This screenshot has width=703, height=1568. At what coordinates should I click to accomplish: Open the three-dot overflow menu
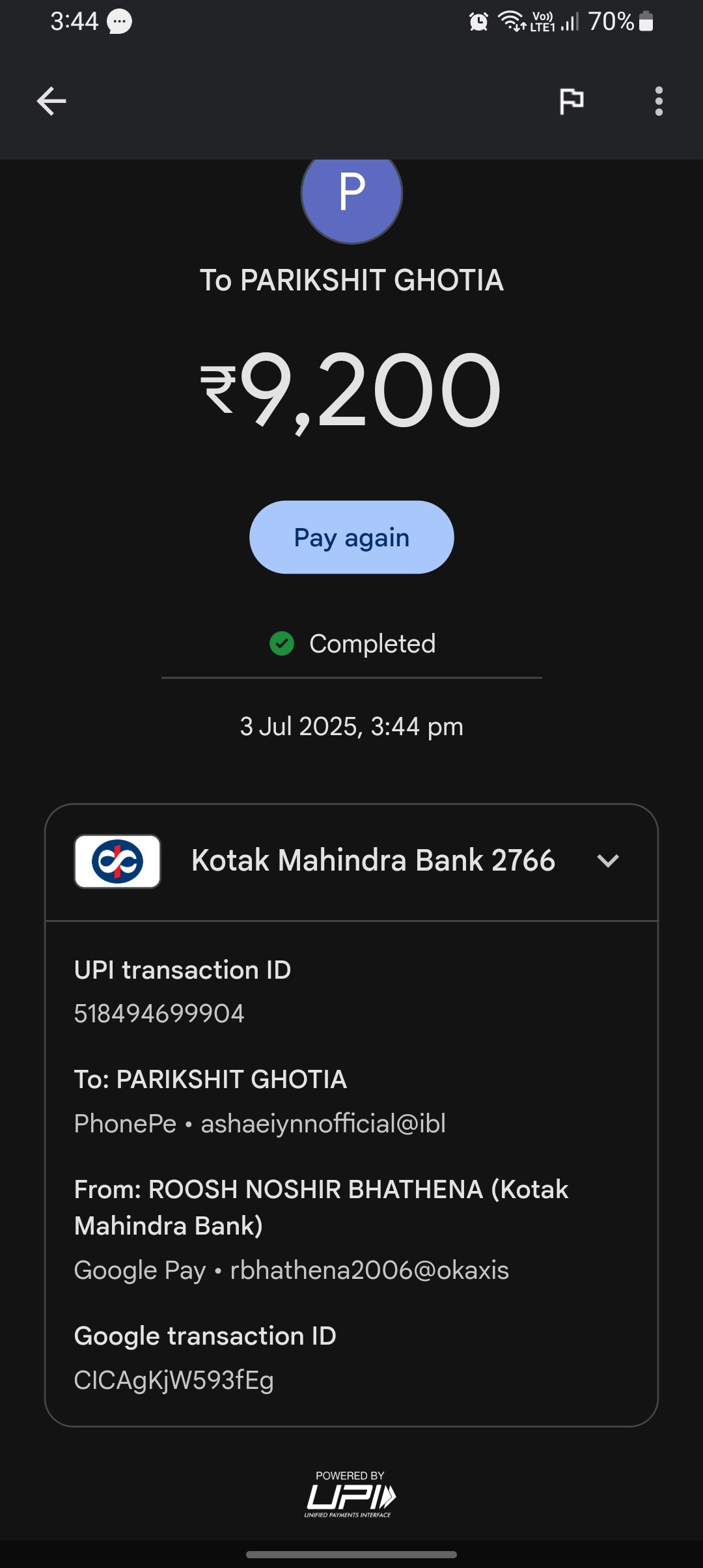coord(659,102)
